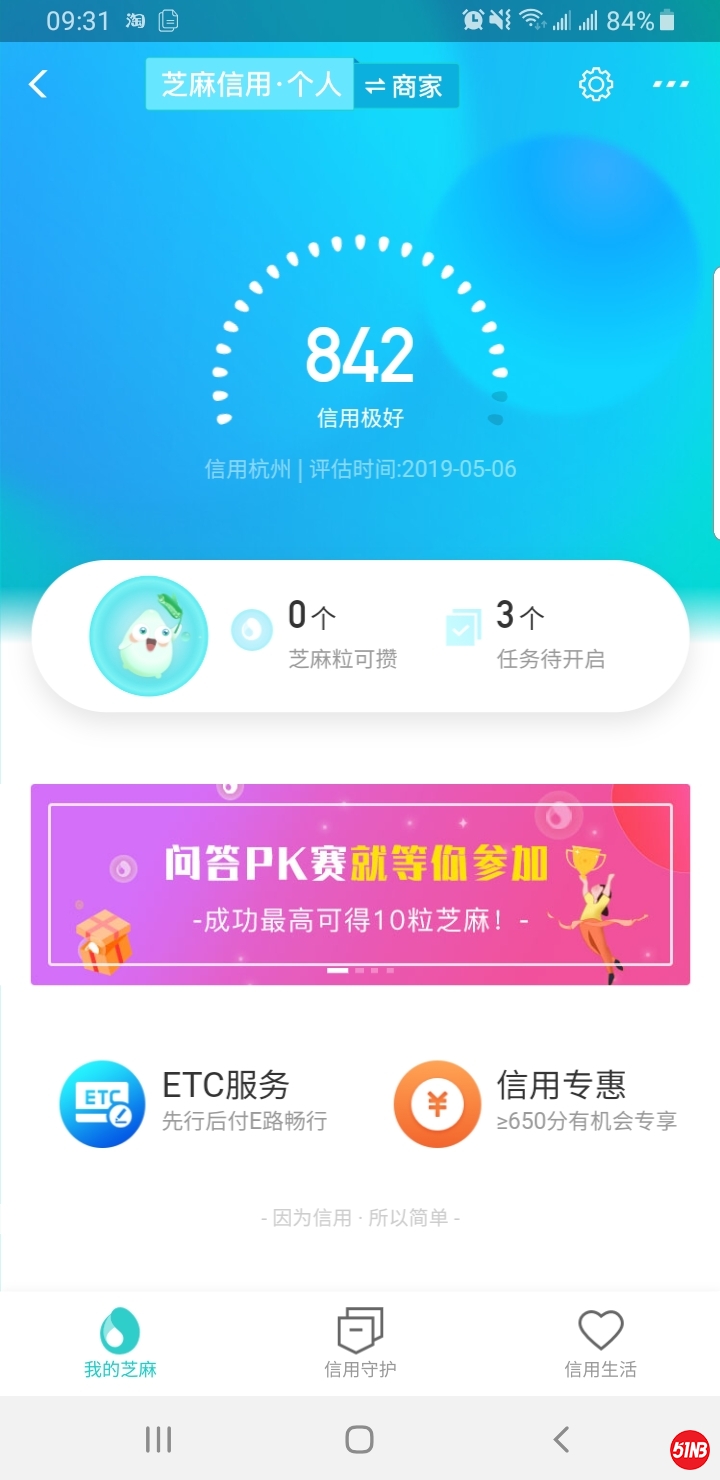Open the three-dot overflow menu
The image size is (720, 1480).
coord(670,85)
